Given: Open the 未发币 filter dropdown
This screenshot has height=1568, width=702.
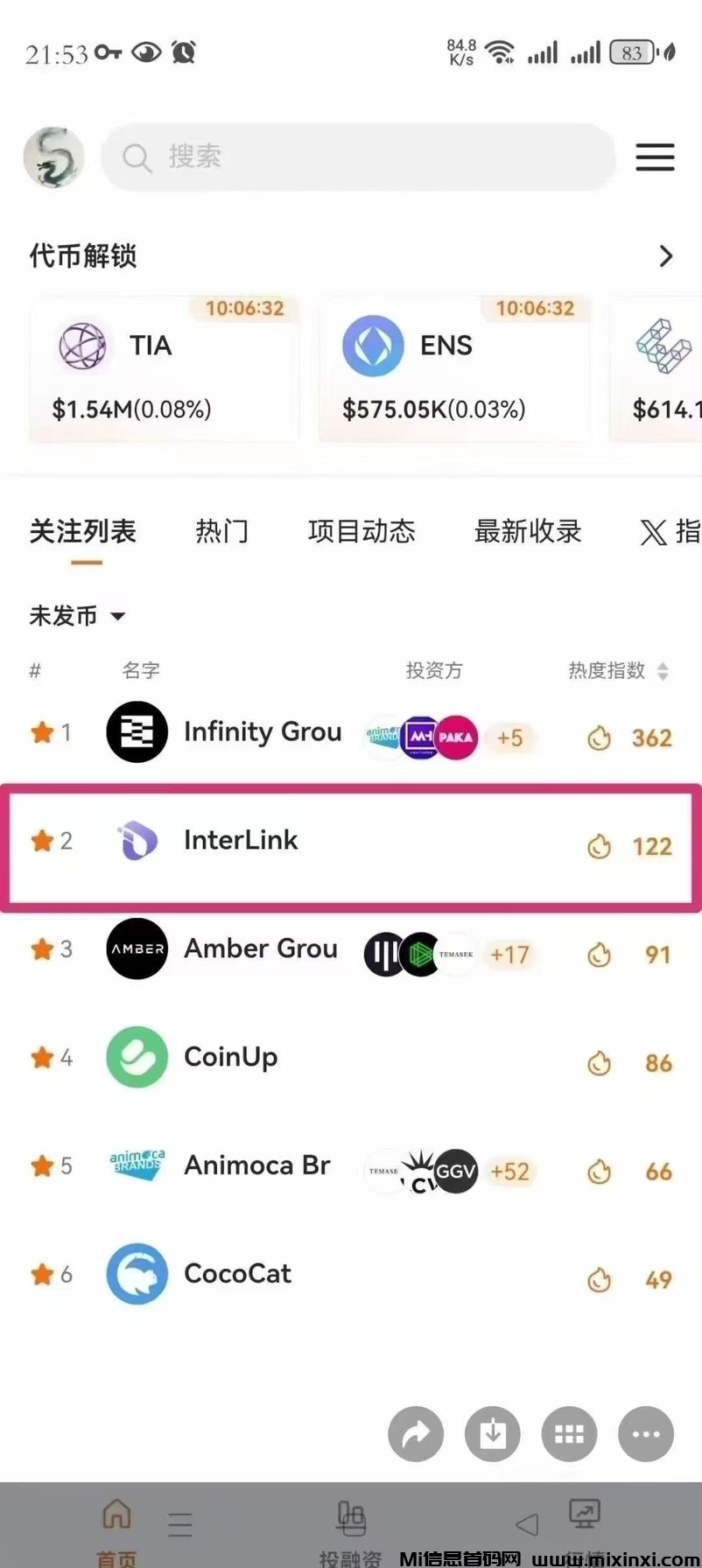Looking at the screenshot, I should [x=77, y=616].
